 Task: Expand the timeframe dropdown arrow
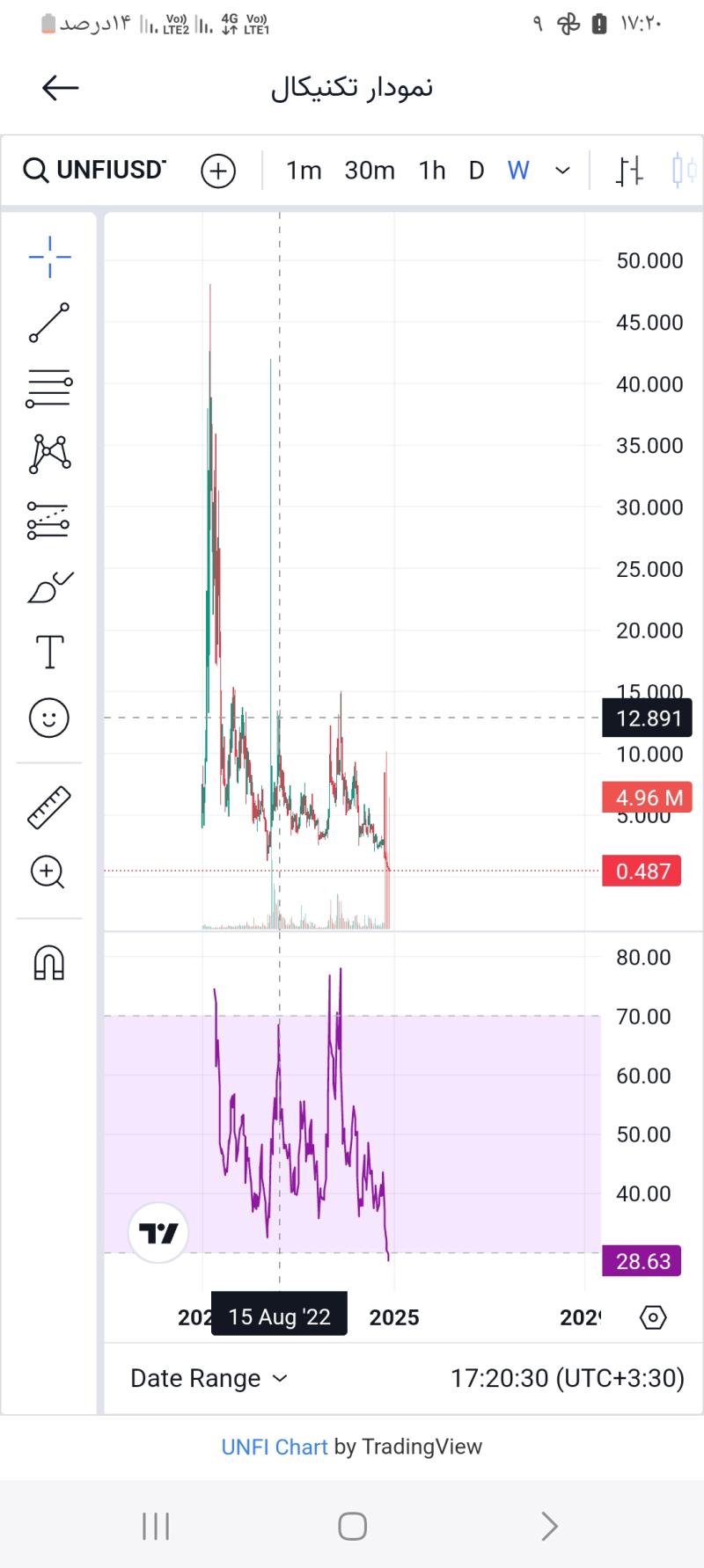(563, 171)
